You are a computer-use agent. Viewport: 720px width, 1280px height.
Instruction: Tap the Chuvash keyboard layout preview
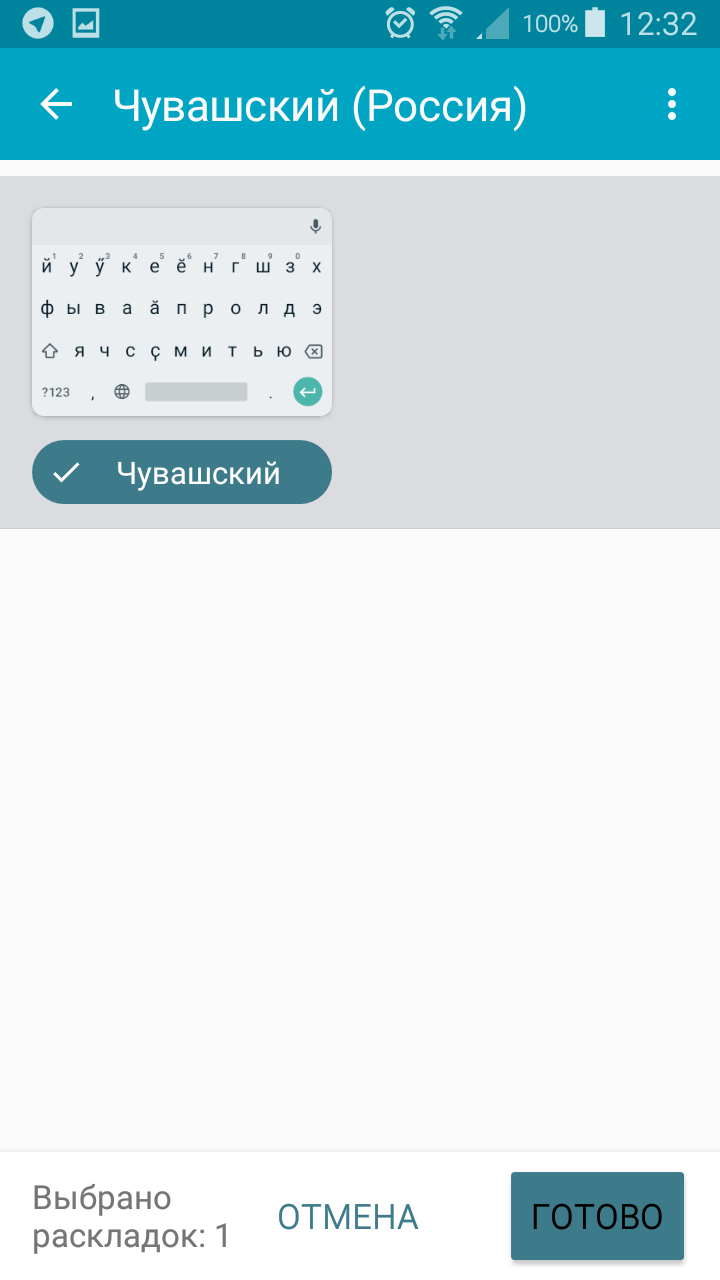[x=182, y=312]
